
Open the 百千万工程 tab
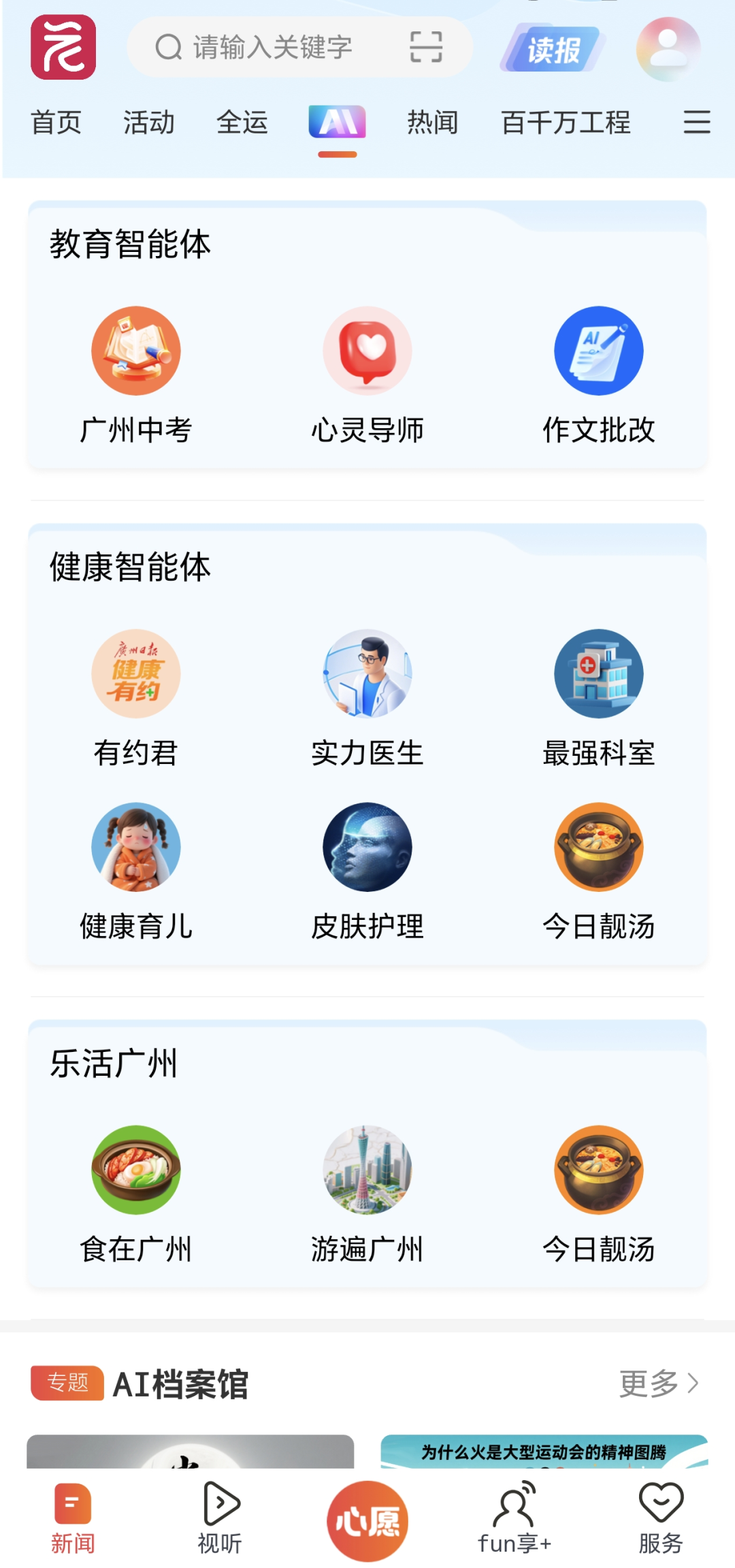click(567, 123)
